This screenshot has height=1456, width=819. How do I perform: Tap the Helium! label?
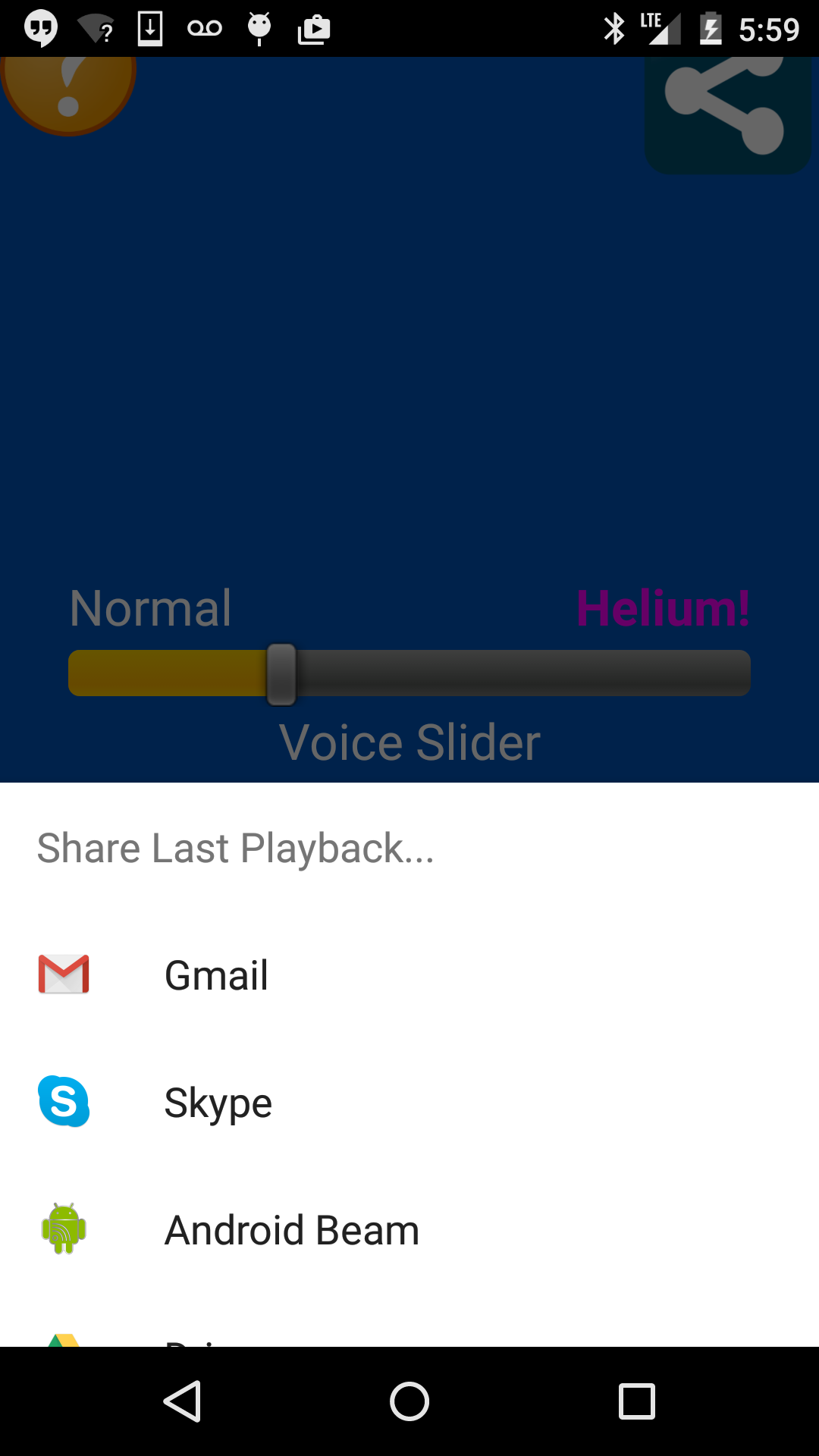click(x=663, y=607)
